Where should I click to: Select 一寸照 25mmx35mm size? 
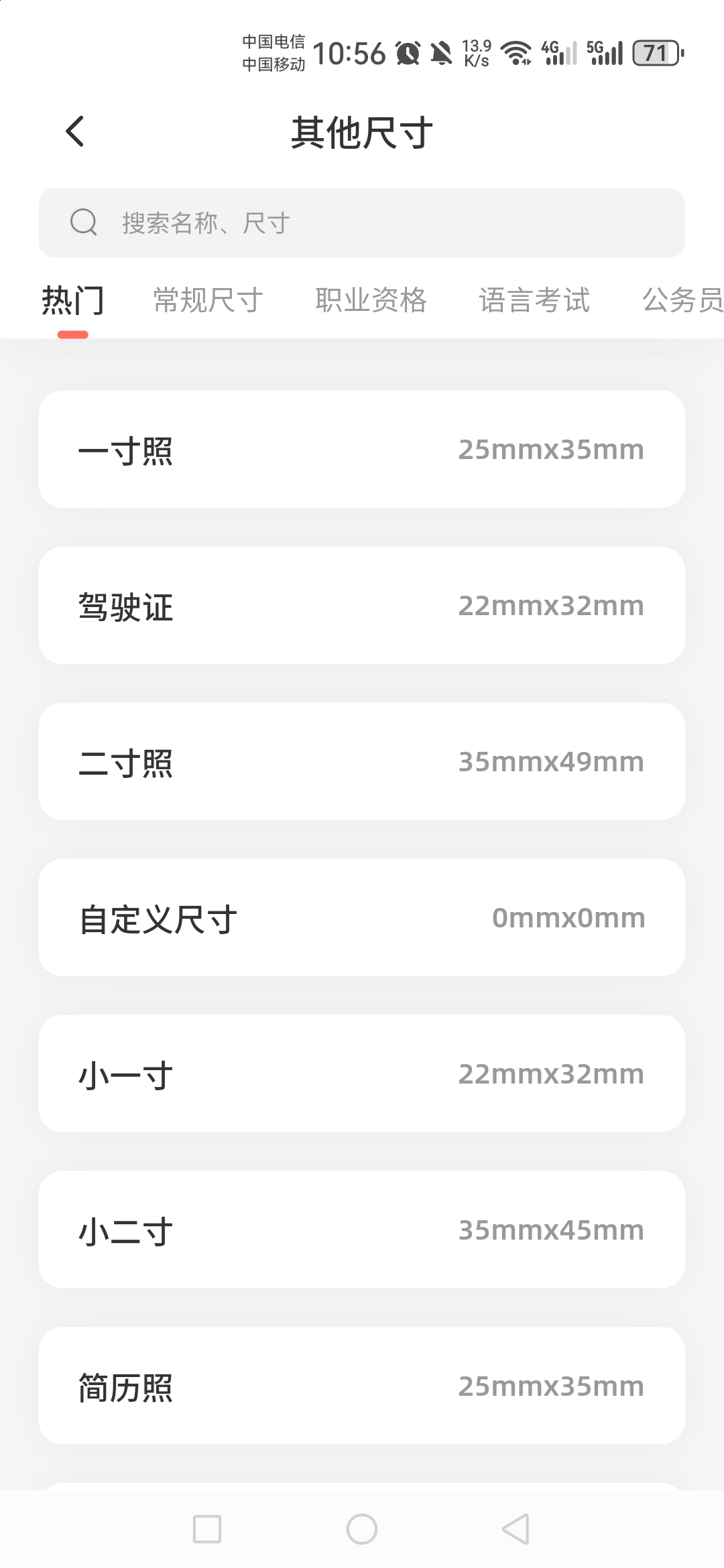point(362,449)
